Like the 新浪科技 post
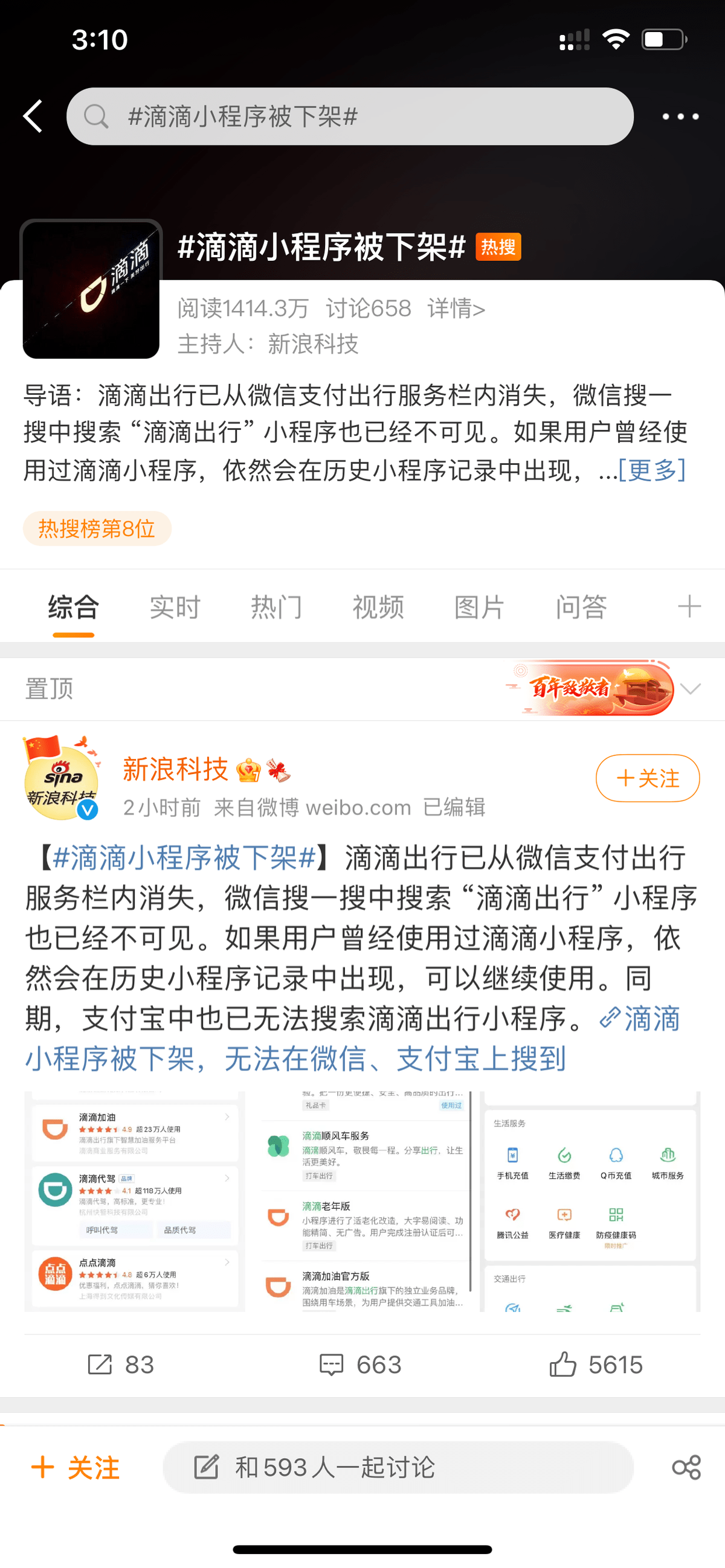This screenshot has width=725, height=1568. point(596,1365)
